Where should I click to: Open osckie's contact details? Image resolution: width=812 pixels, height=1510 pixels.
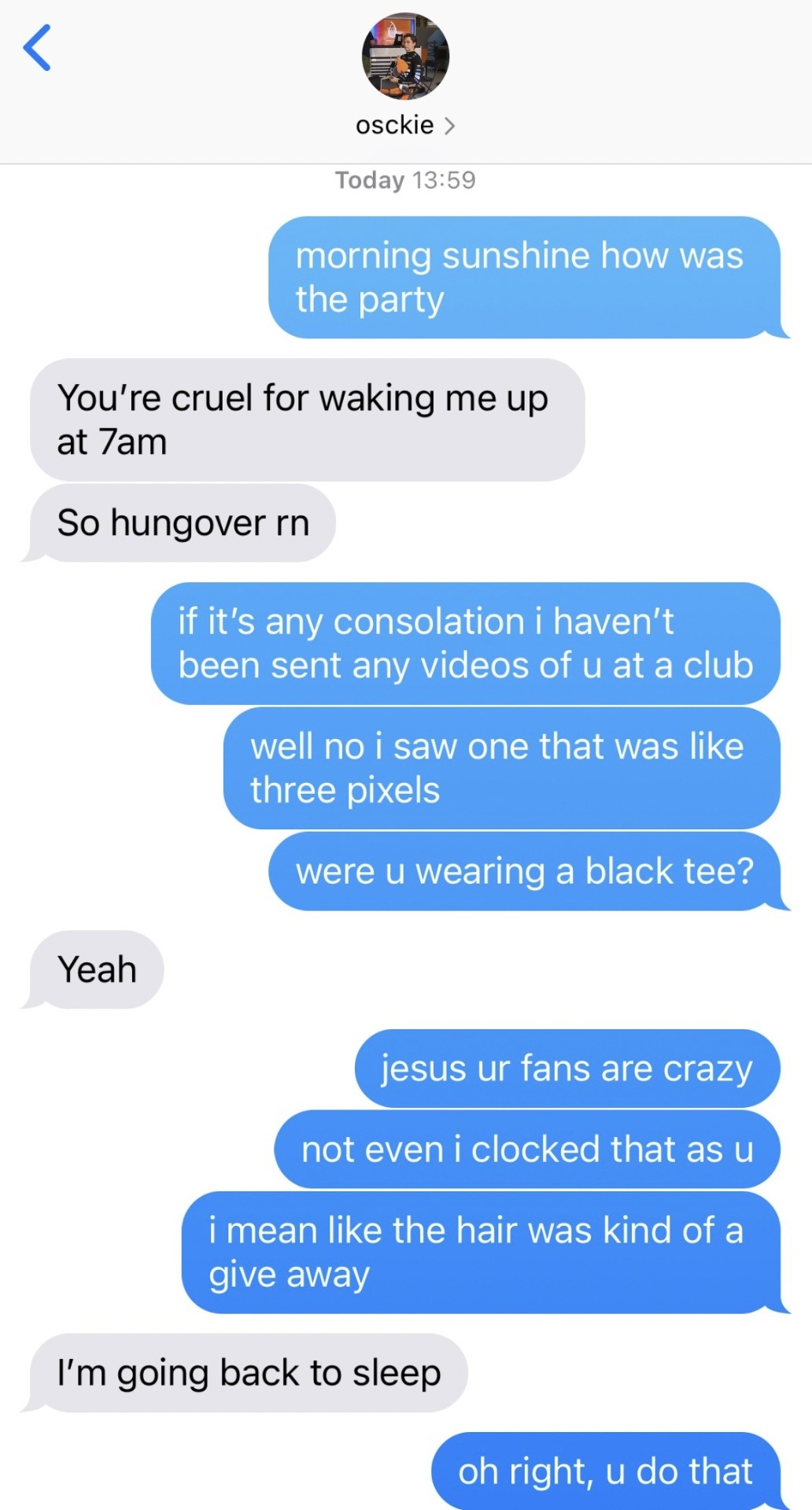[x=404, y=125]
